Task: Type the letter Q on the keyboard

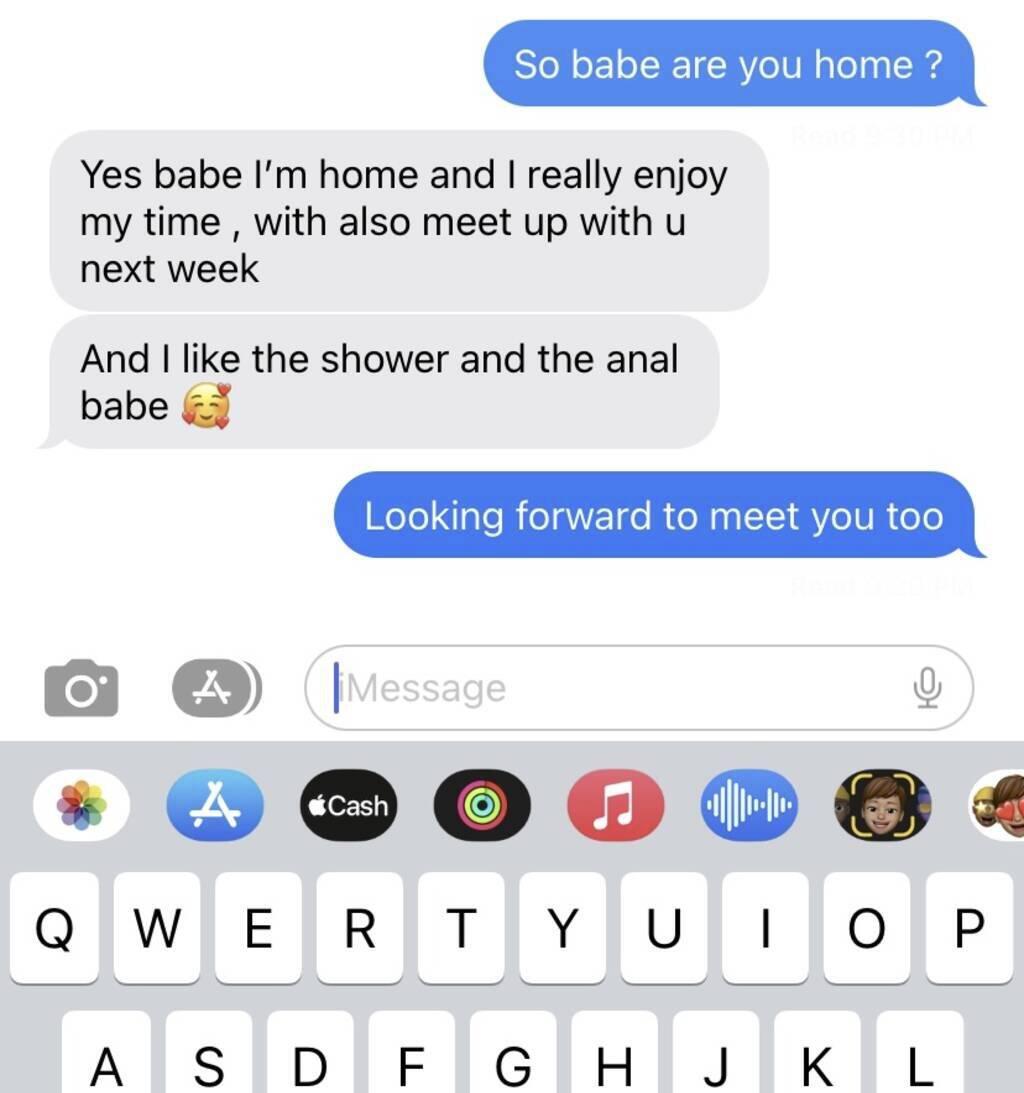Action: coord(54,928)
